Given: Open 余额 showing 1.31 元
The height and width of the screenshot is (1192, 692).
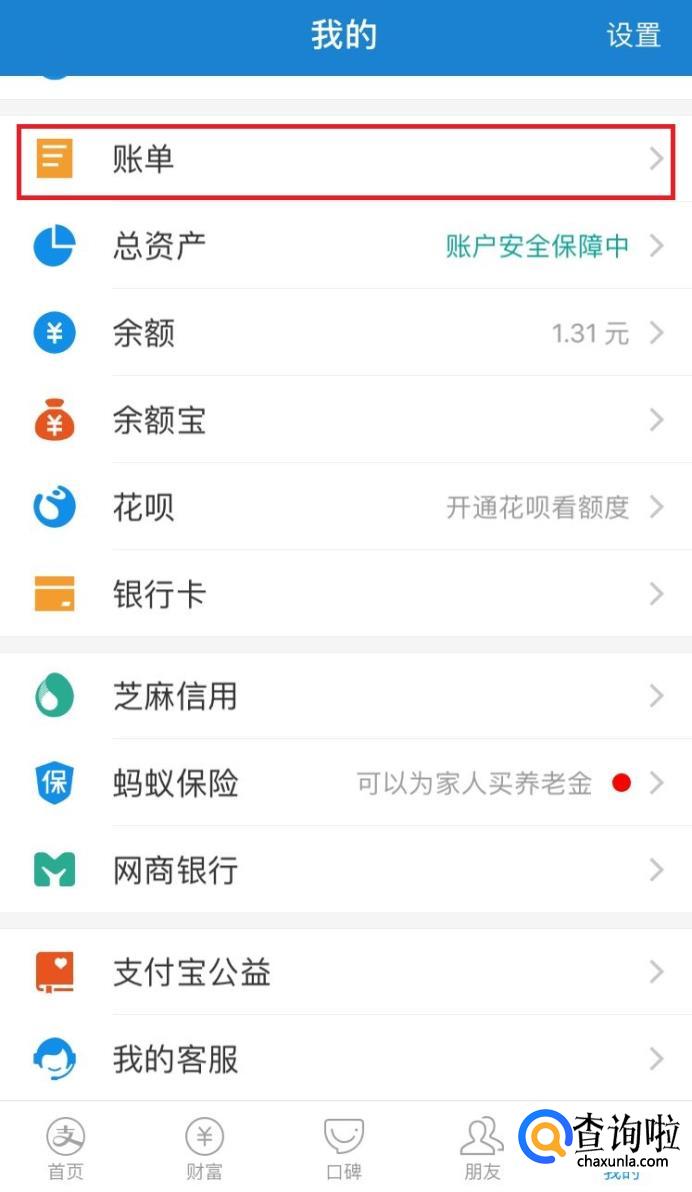Looking at the screenshot, I should point(344,333).
